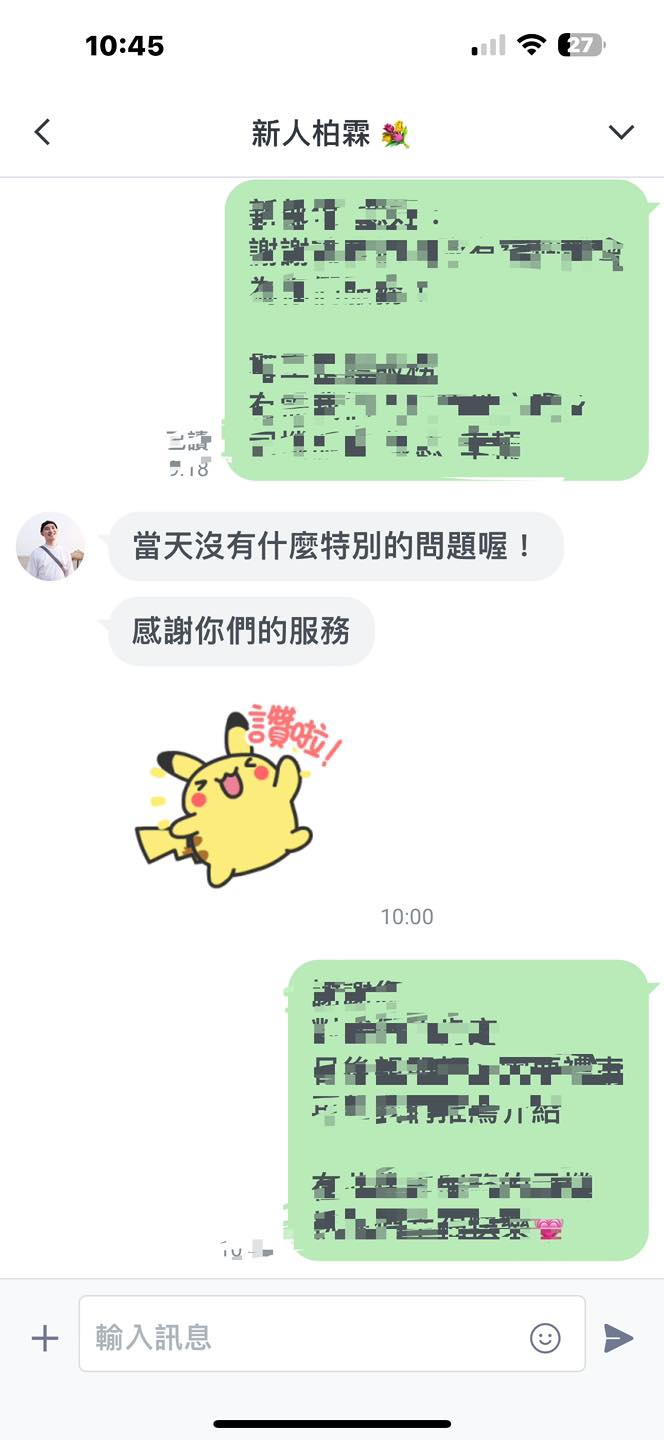Focus the 輸入訊息 message field
Screen dimensions: 664x1440
[x=300, y=1337]
